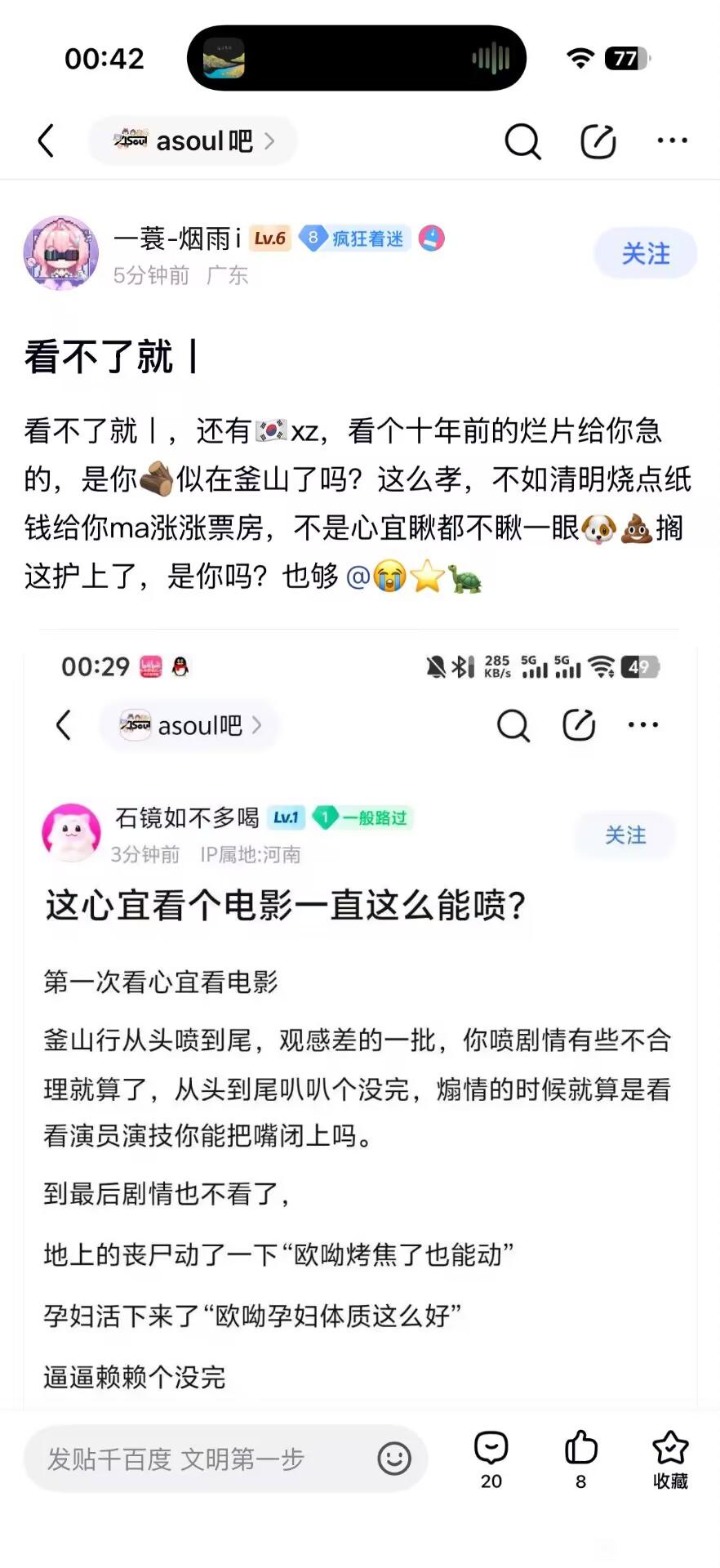This screenshot has width=720, height=1568.
Task: Open the profile avatar of 一蓑-烟雨i
Action: pos(61,253)
